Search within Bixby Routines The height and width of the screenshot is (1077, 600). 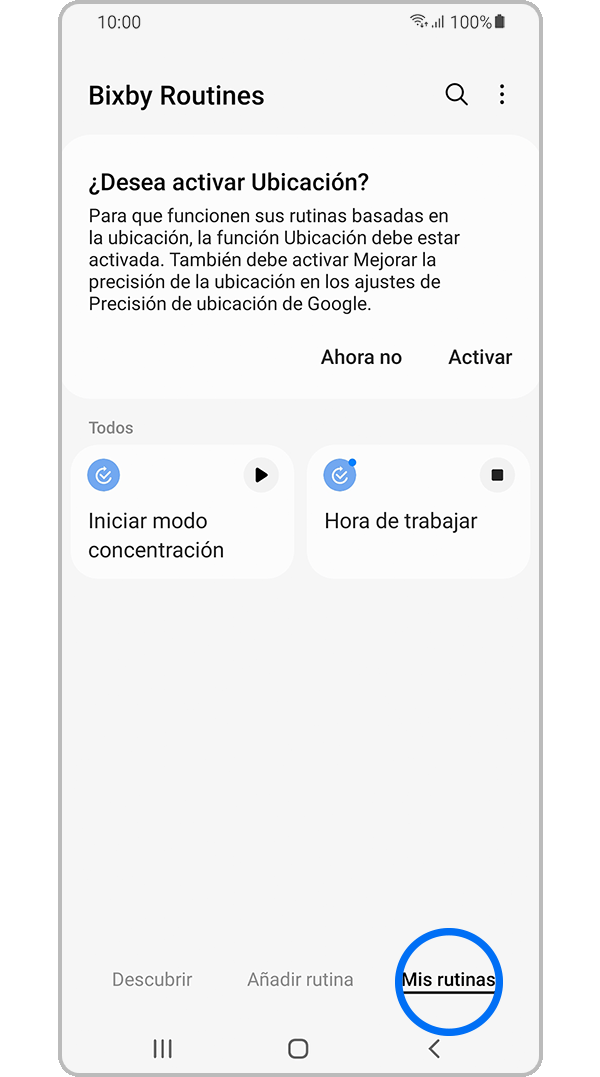click(456, 95)
